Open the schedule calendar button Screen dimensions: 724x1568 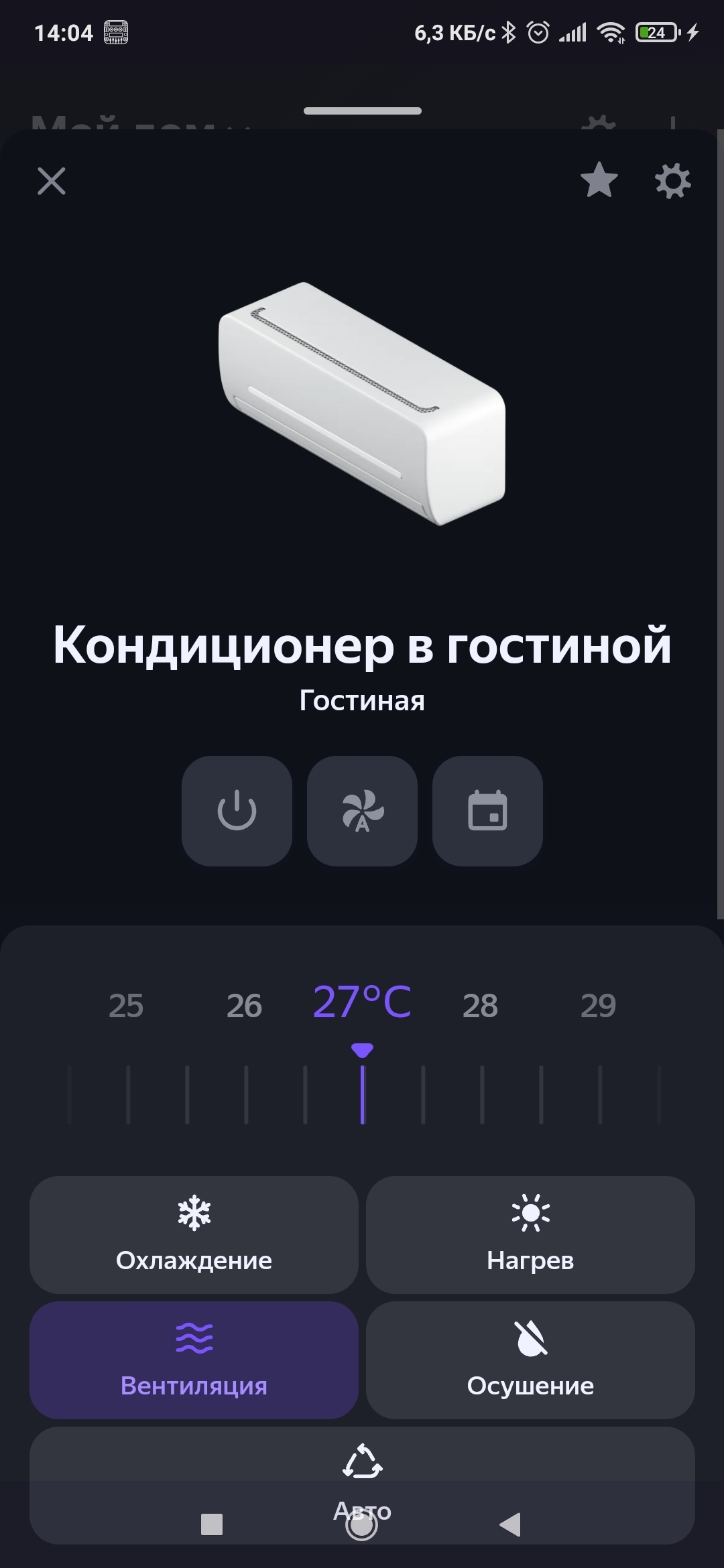coord(487,811)
